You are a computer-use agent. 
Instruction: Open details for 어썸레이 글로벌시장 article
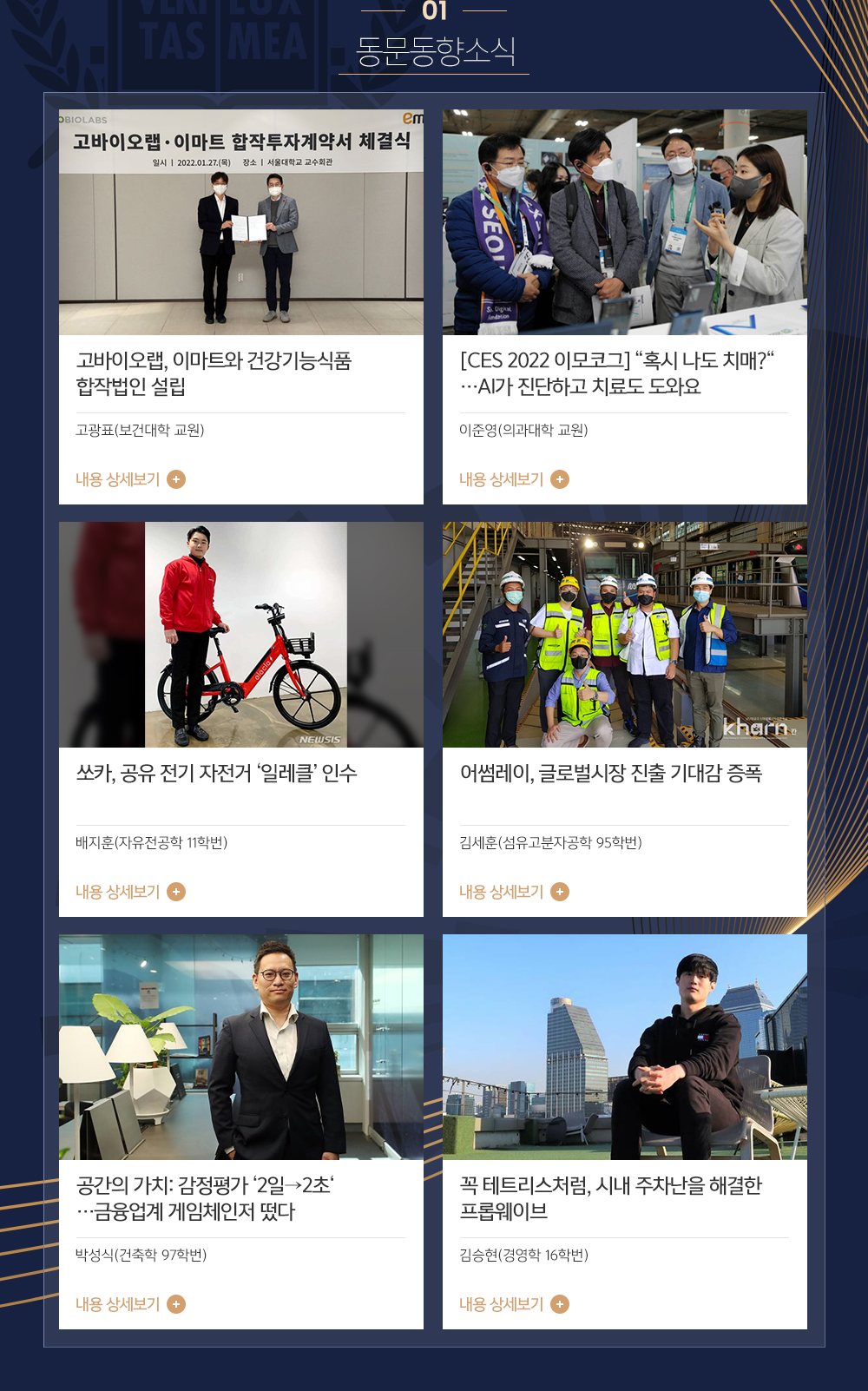(x=514, y=892)
